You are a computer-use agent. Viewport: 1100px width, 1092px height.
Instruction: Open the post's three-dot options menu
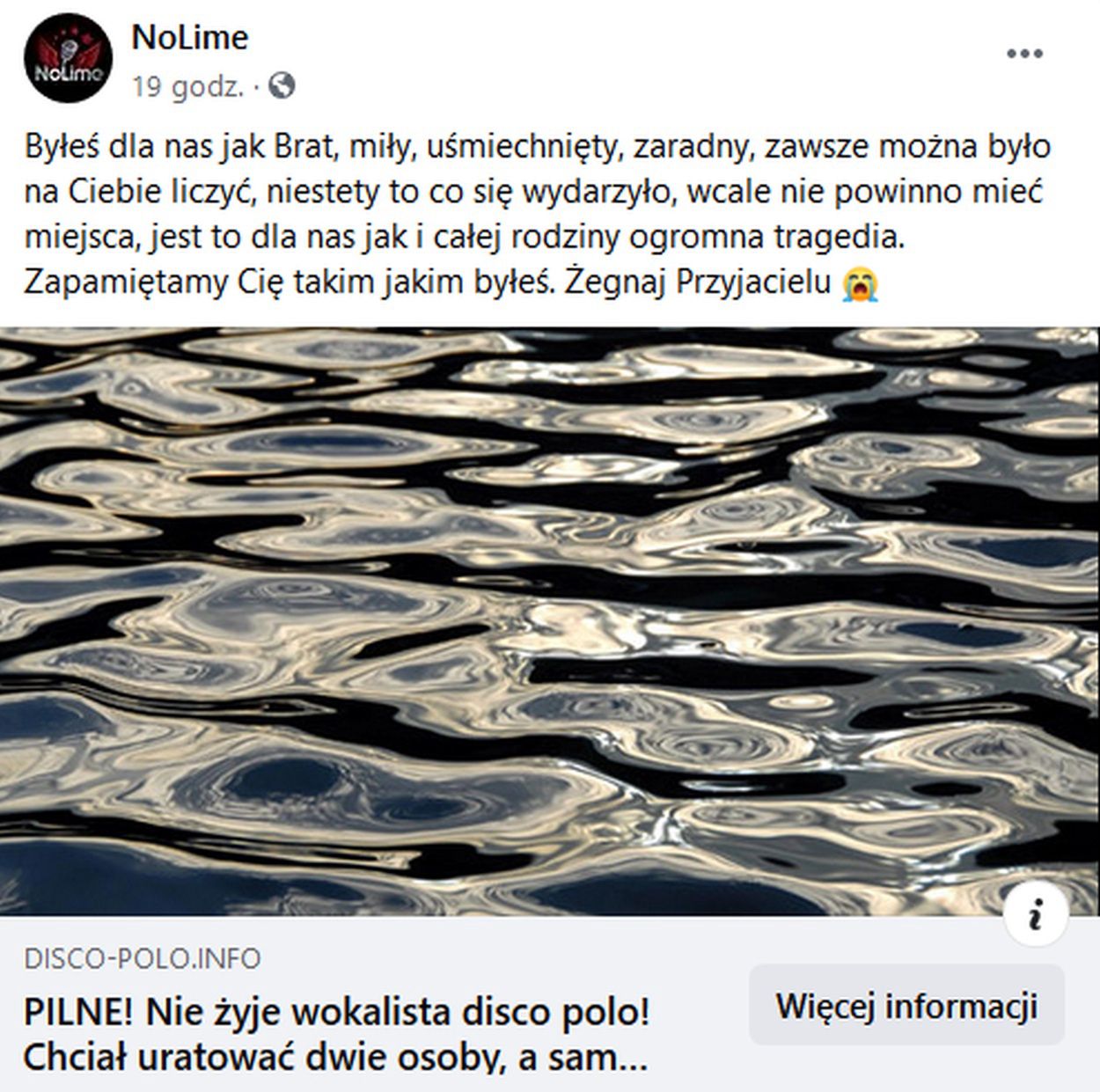pyautogui.click(x=1023, y=54)
